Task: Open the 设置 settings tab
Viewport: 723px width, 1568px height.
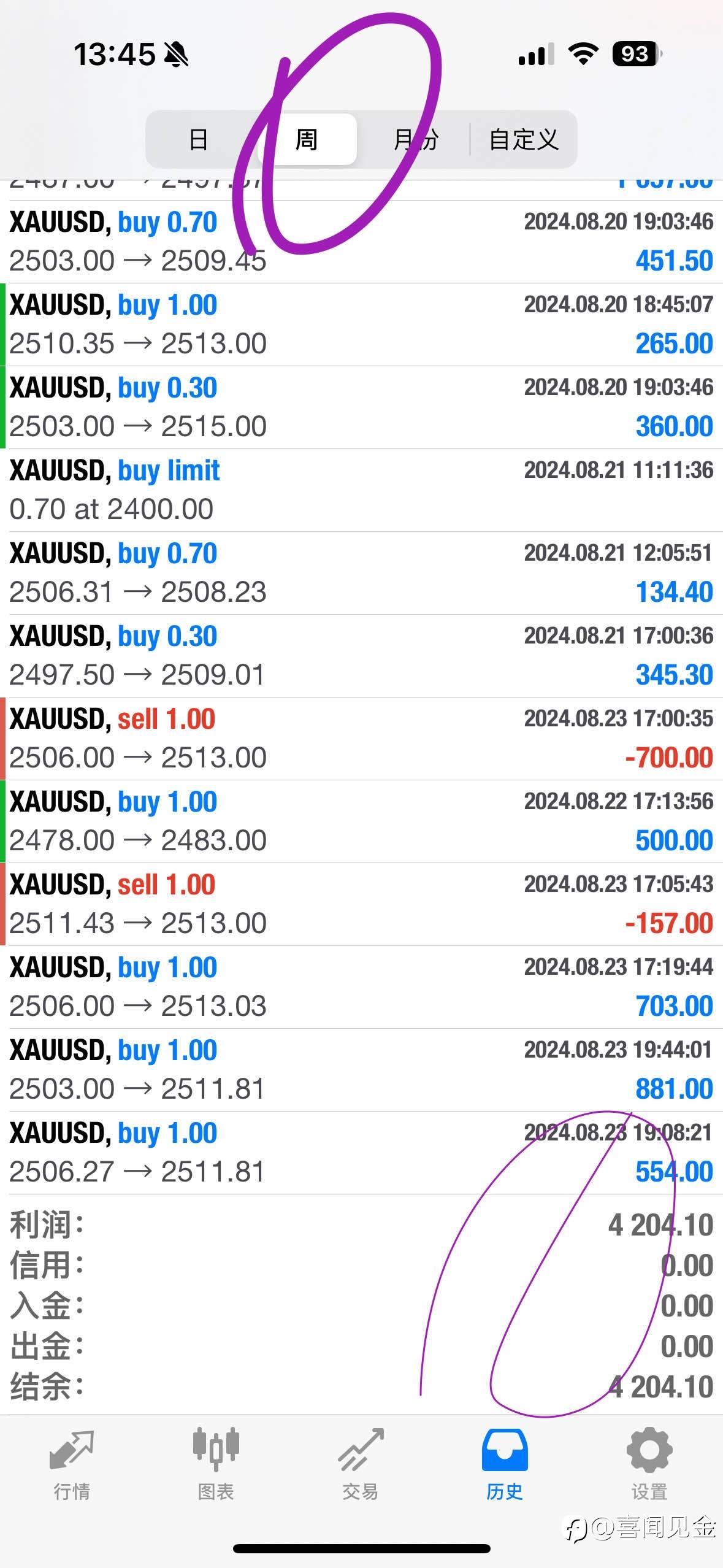Action: 649,1465
